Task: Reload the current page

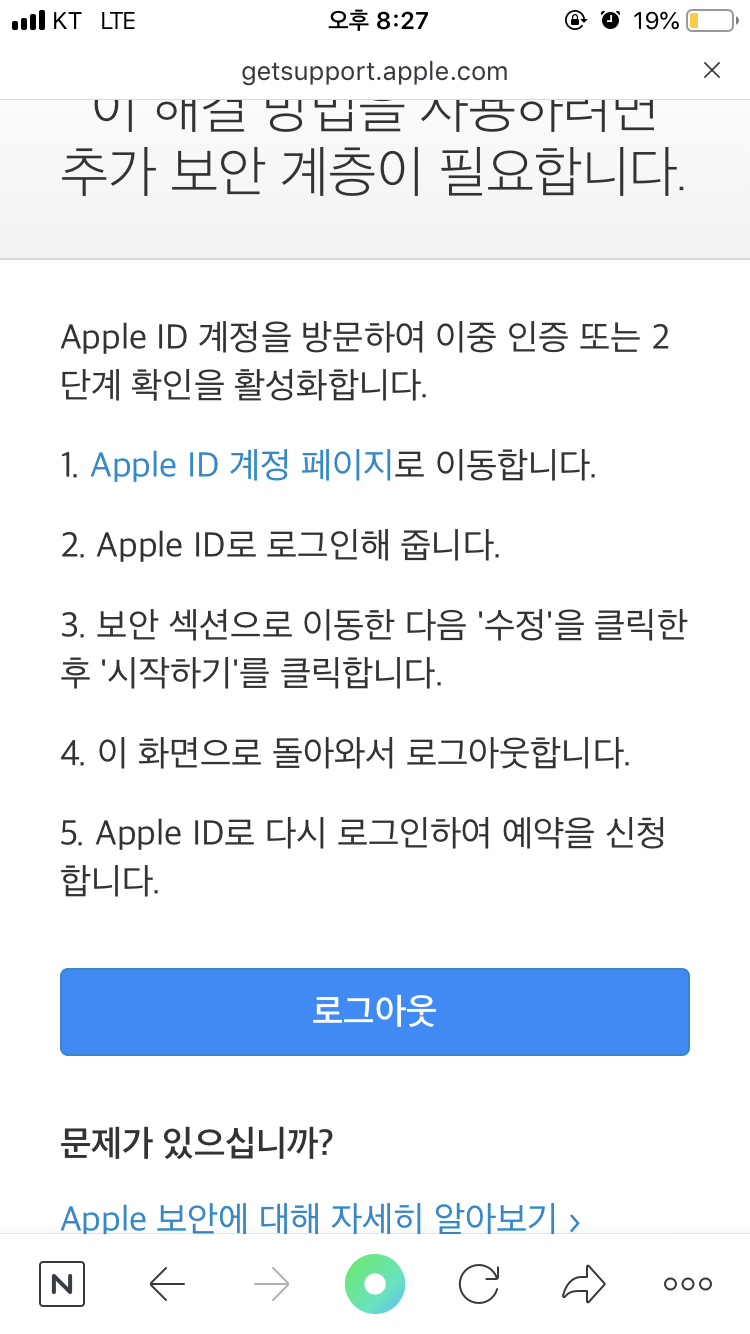Action: [479, 1284]
